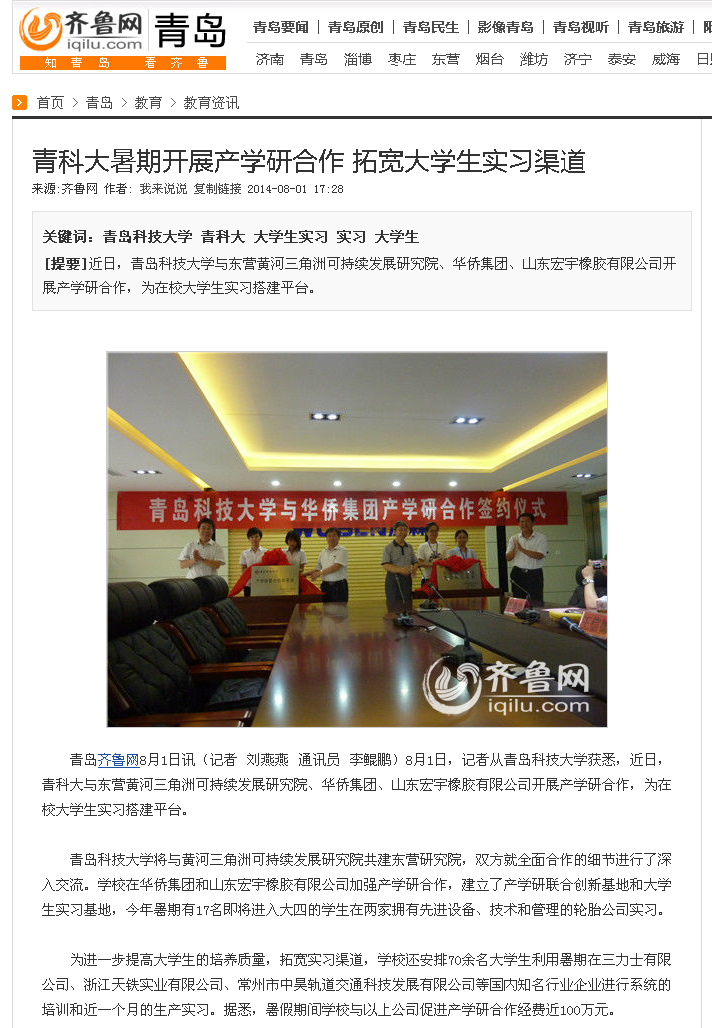Image resolution: width=712 pixels, height=1028 pixels.
Task: Open keyword 大学生实习
Action: [290, 237]
